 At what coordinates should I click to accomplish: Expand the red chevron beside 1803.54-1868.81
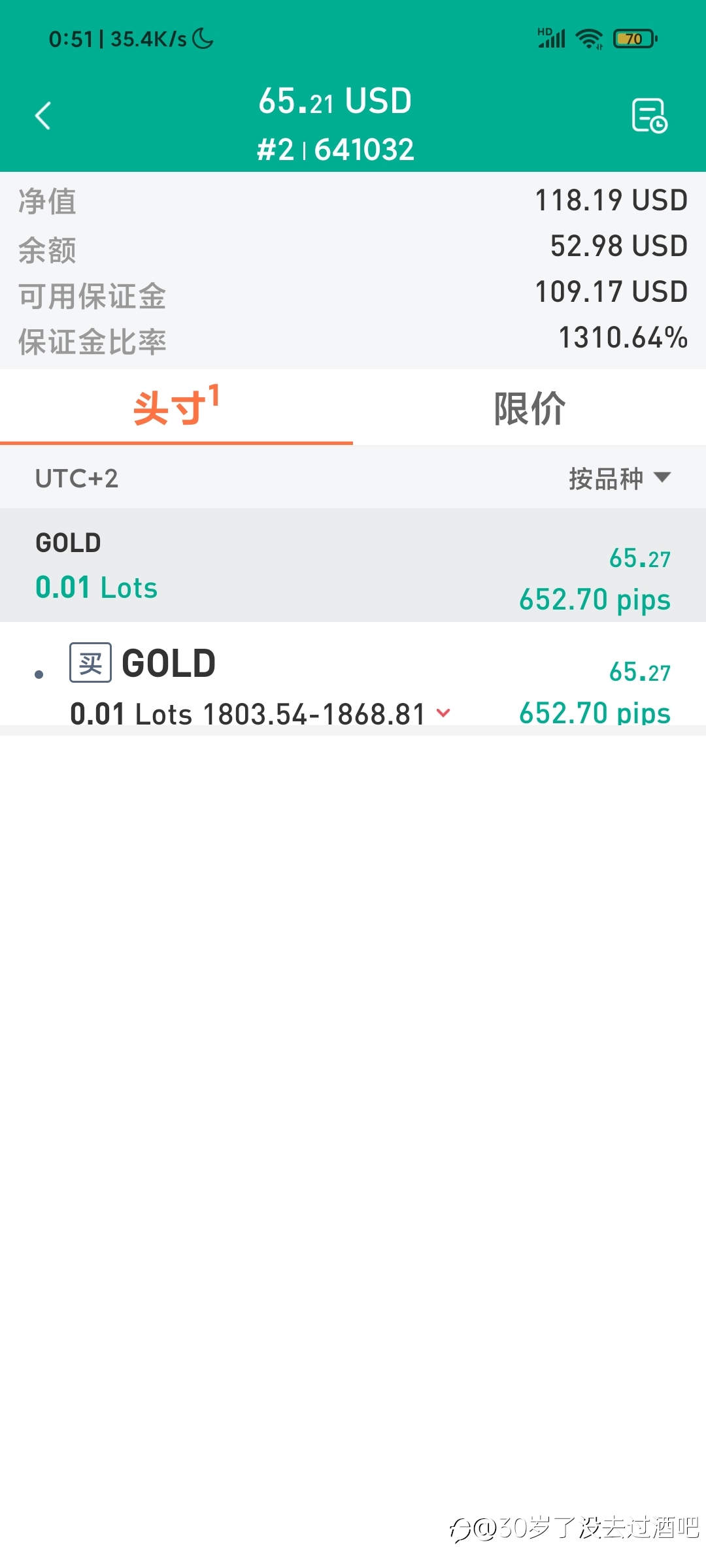(443, 713)
